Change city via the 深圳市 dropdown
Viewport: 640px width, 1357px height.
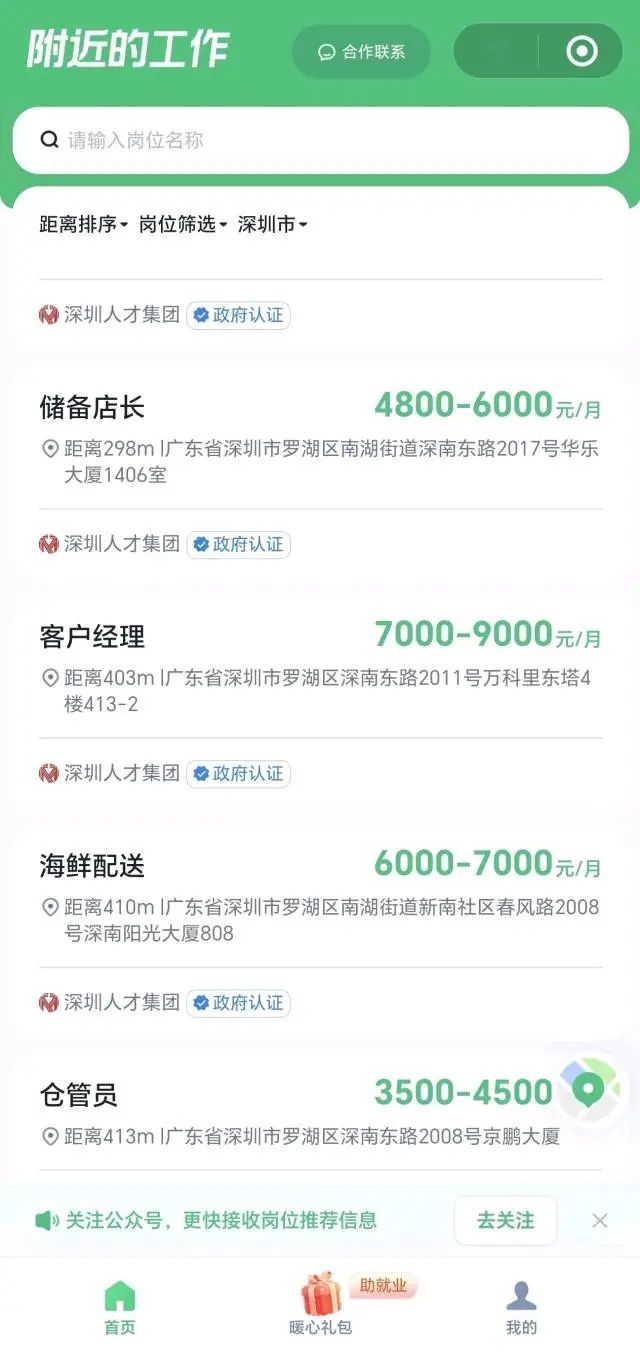pos(272,225)
